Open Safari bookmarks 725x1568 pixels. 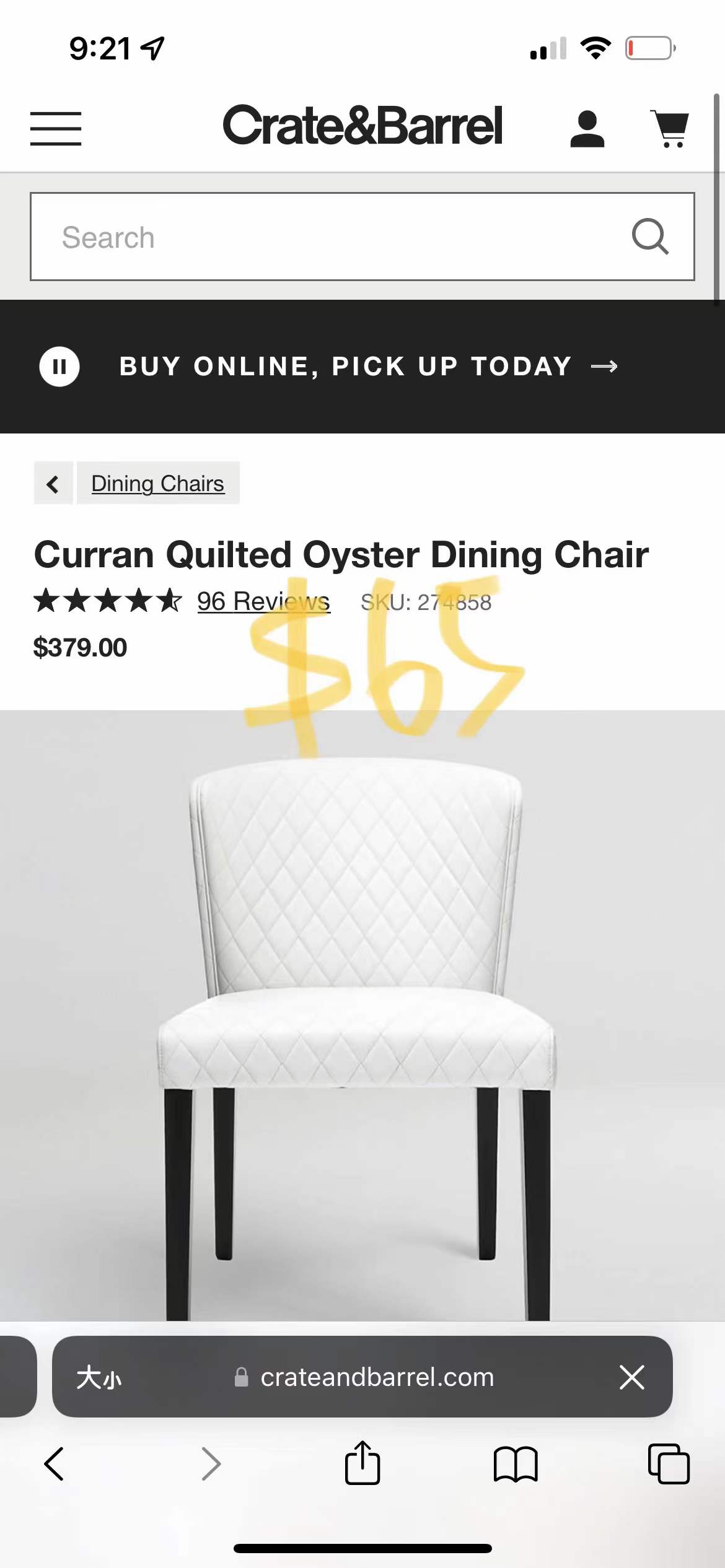point(516,1464)
